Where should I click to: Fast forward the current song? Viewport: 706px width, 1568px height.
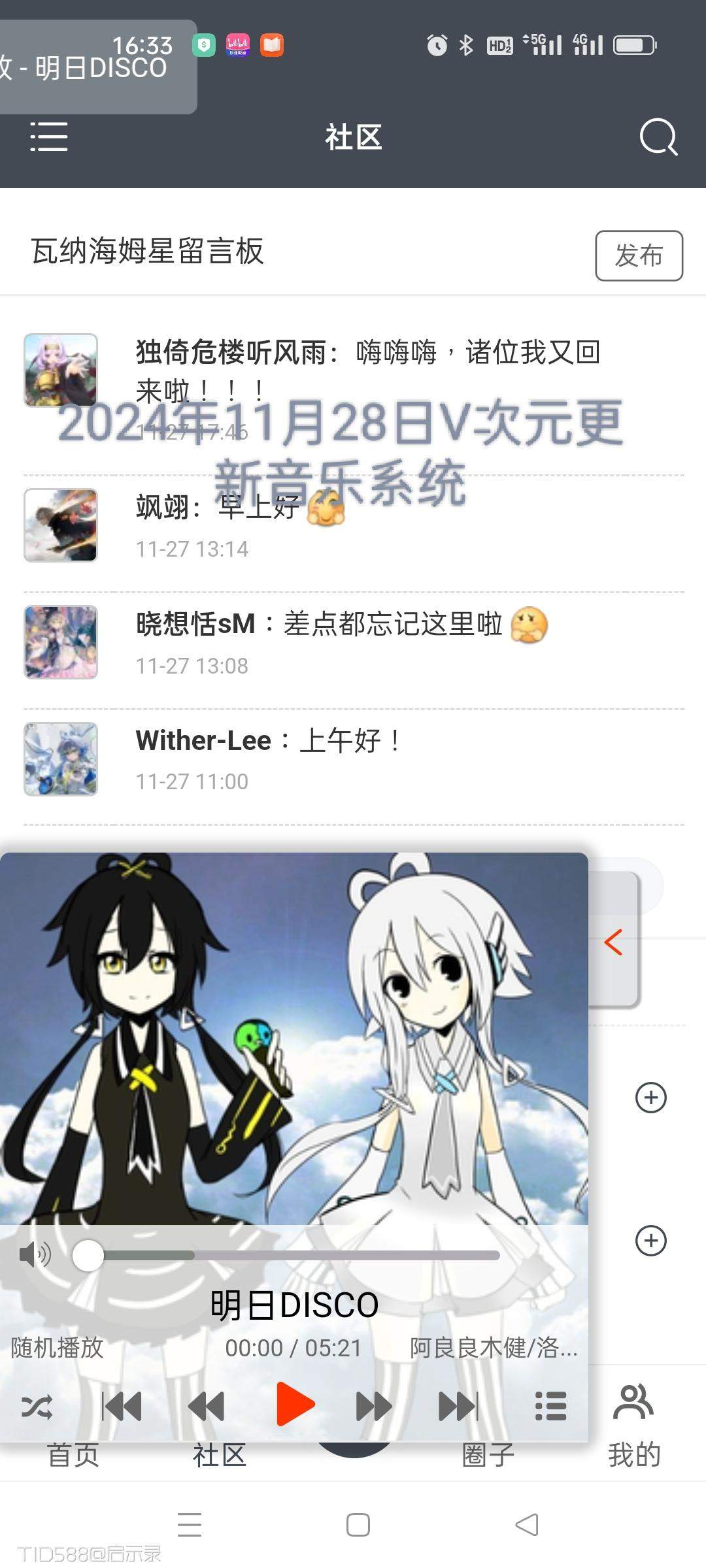(x=373, y=1407)
